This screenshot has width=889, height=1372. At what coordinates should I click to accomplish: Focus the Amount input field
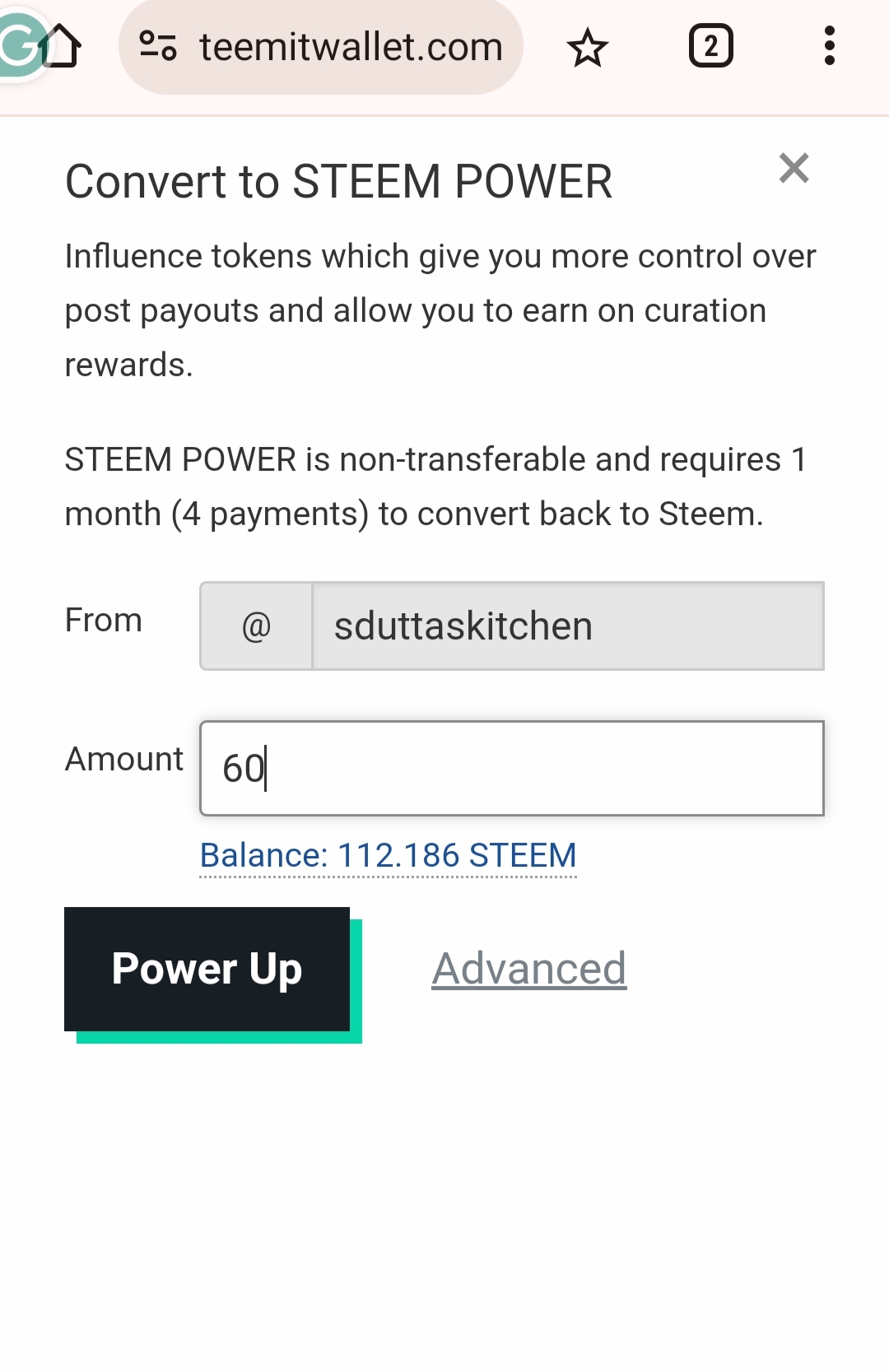(512, 769)
